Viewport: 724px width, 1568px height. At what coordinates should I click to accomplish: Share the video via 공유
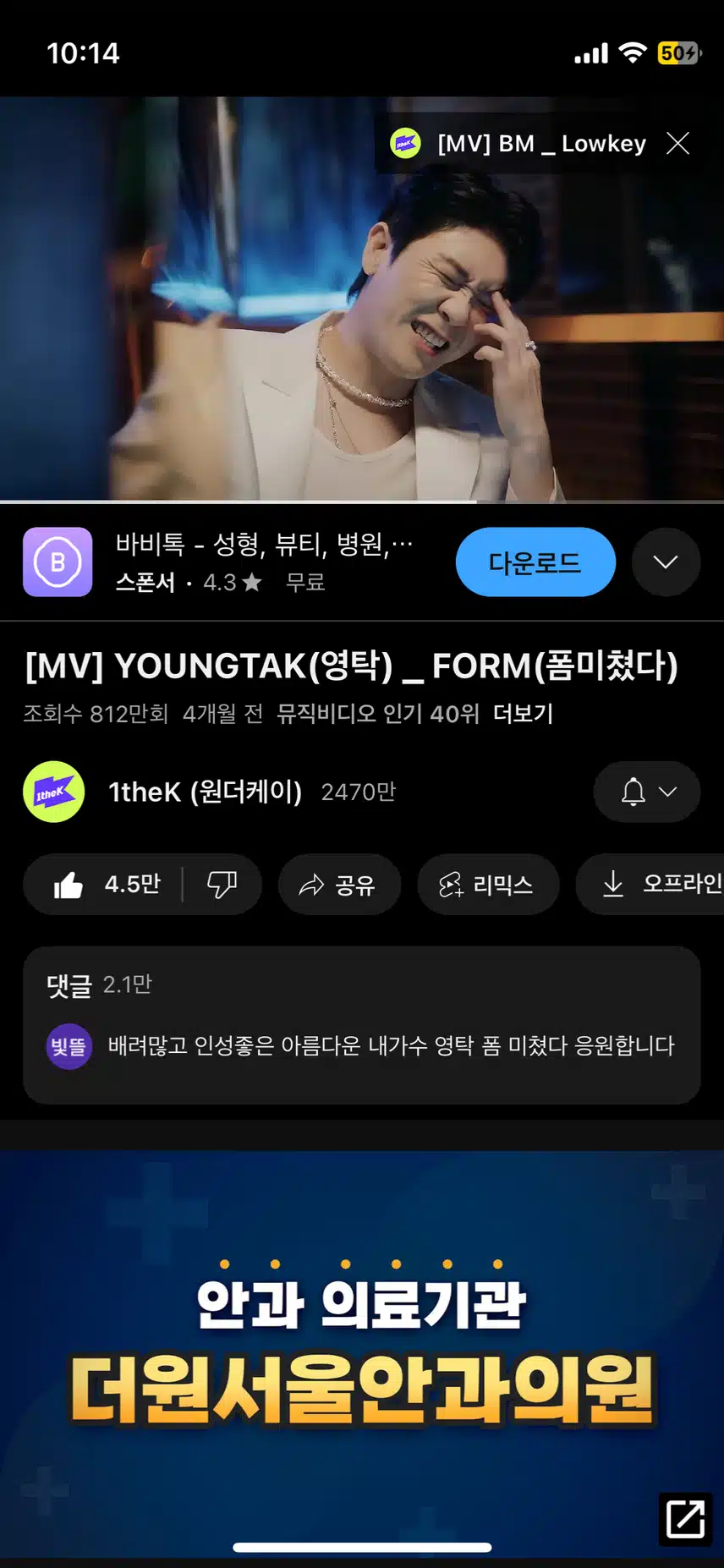pos(338,885)
